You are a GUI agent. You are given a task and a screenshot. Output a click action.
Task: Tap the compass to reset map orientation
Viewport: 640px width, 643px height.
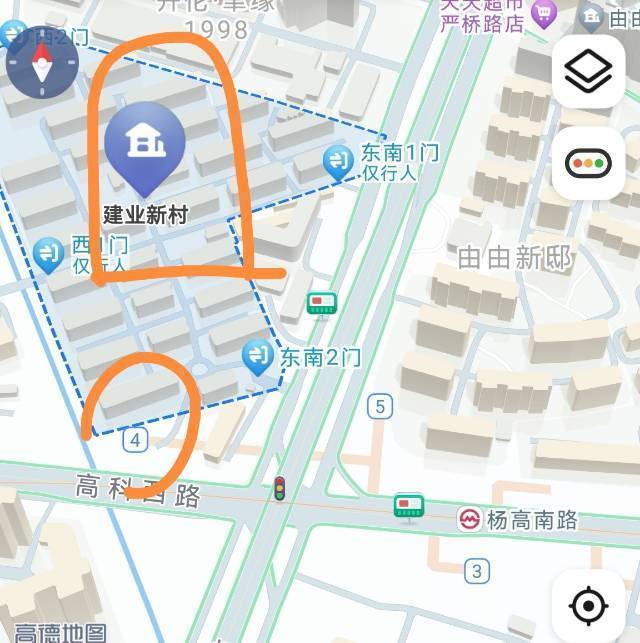click(42, 62)
